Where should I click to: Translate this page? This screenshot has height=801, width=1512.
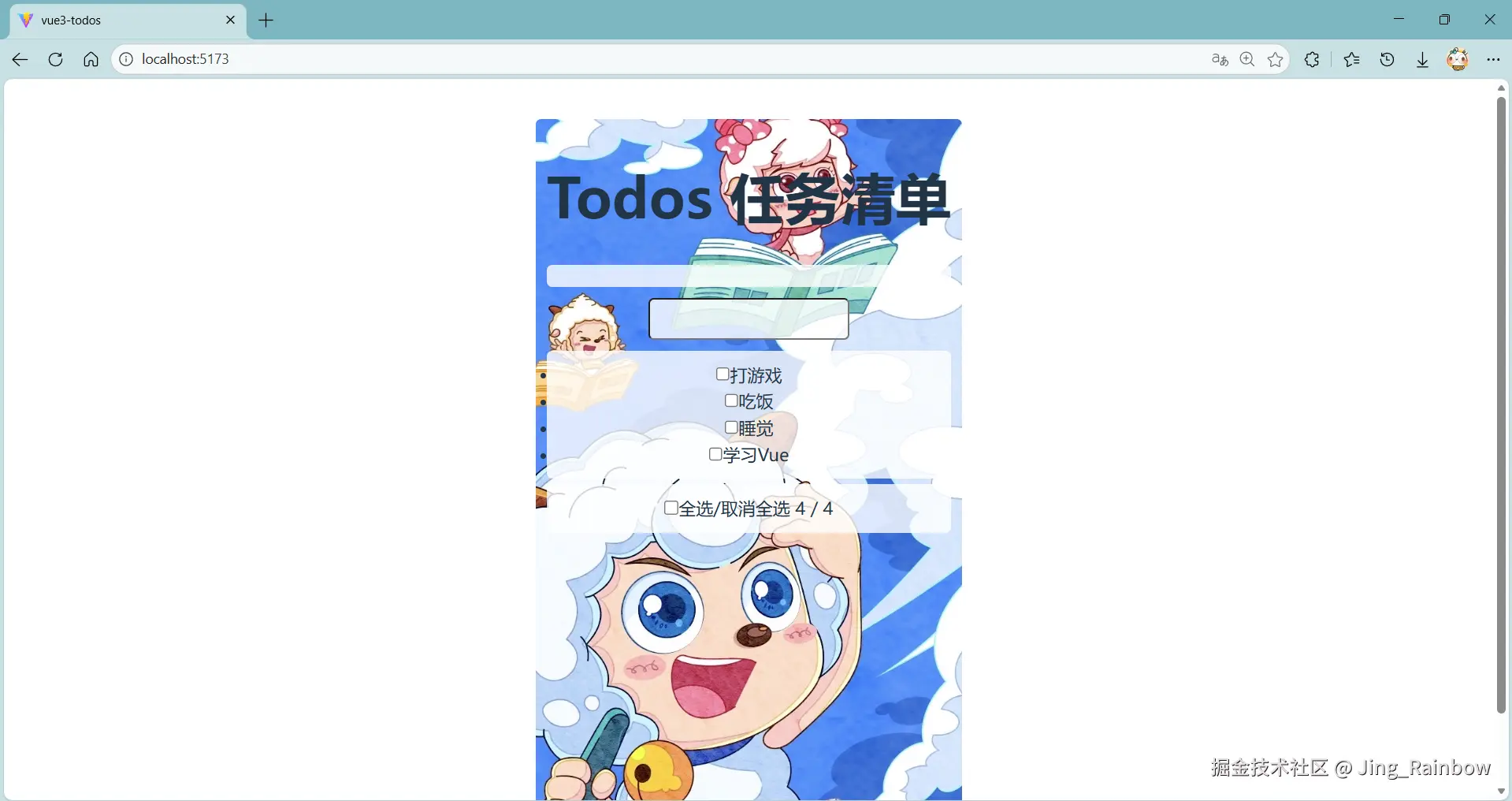(x=1220, y=59)
